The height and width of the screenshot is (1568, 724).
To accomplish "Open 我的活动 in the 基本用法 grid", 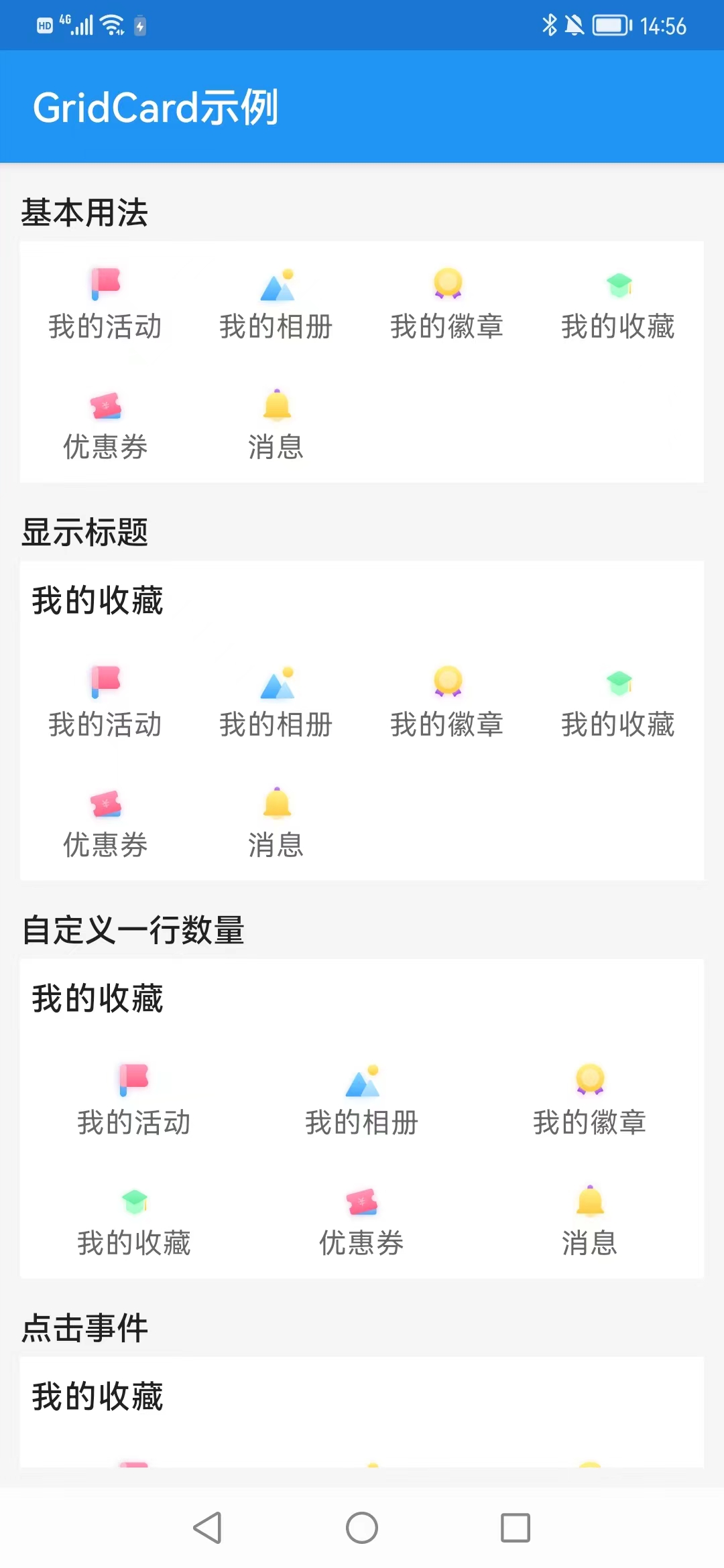I will [x=105, y=305].
